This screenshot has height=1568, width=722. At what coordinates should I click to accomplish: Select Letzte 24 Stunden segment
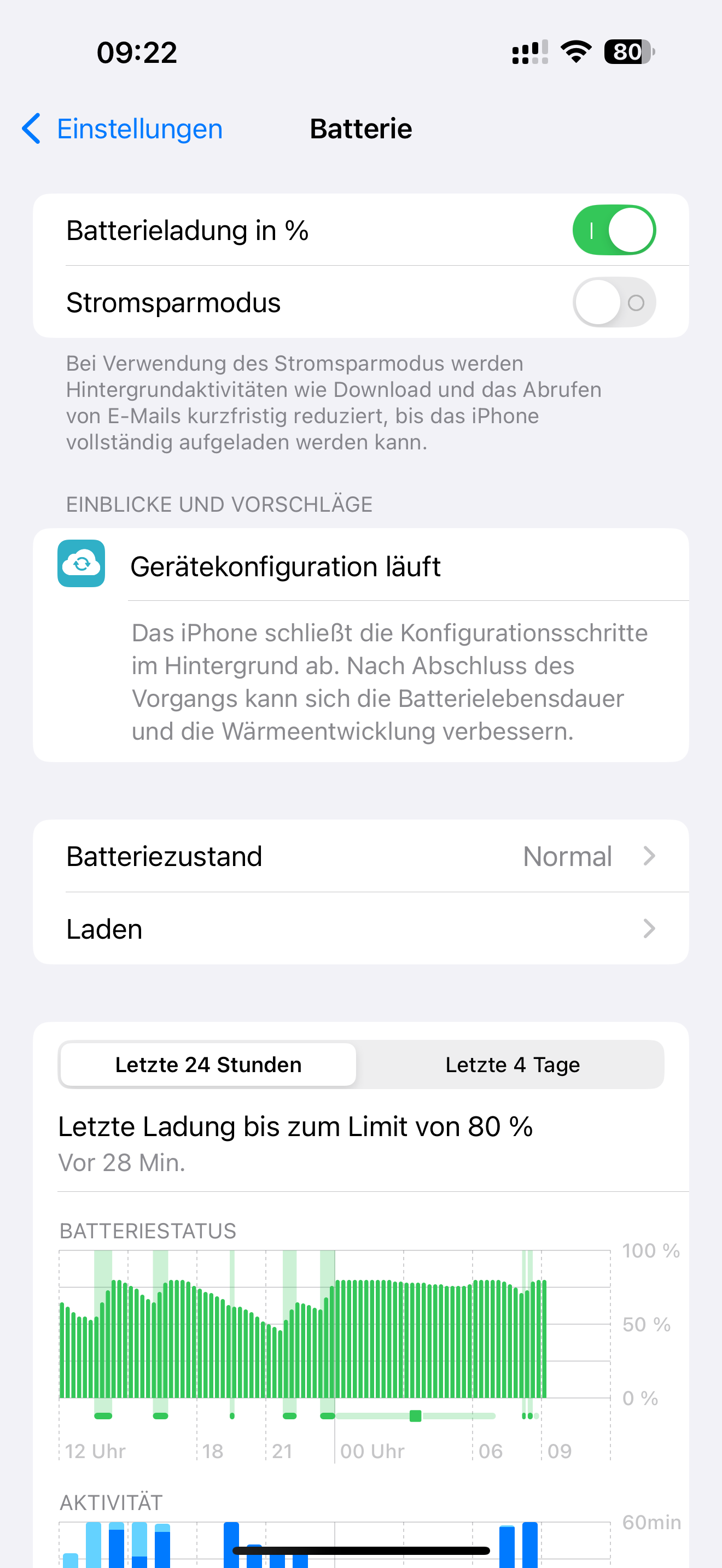coord(208,1064)
